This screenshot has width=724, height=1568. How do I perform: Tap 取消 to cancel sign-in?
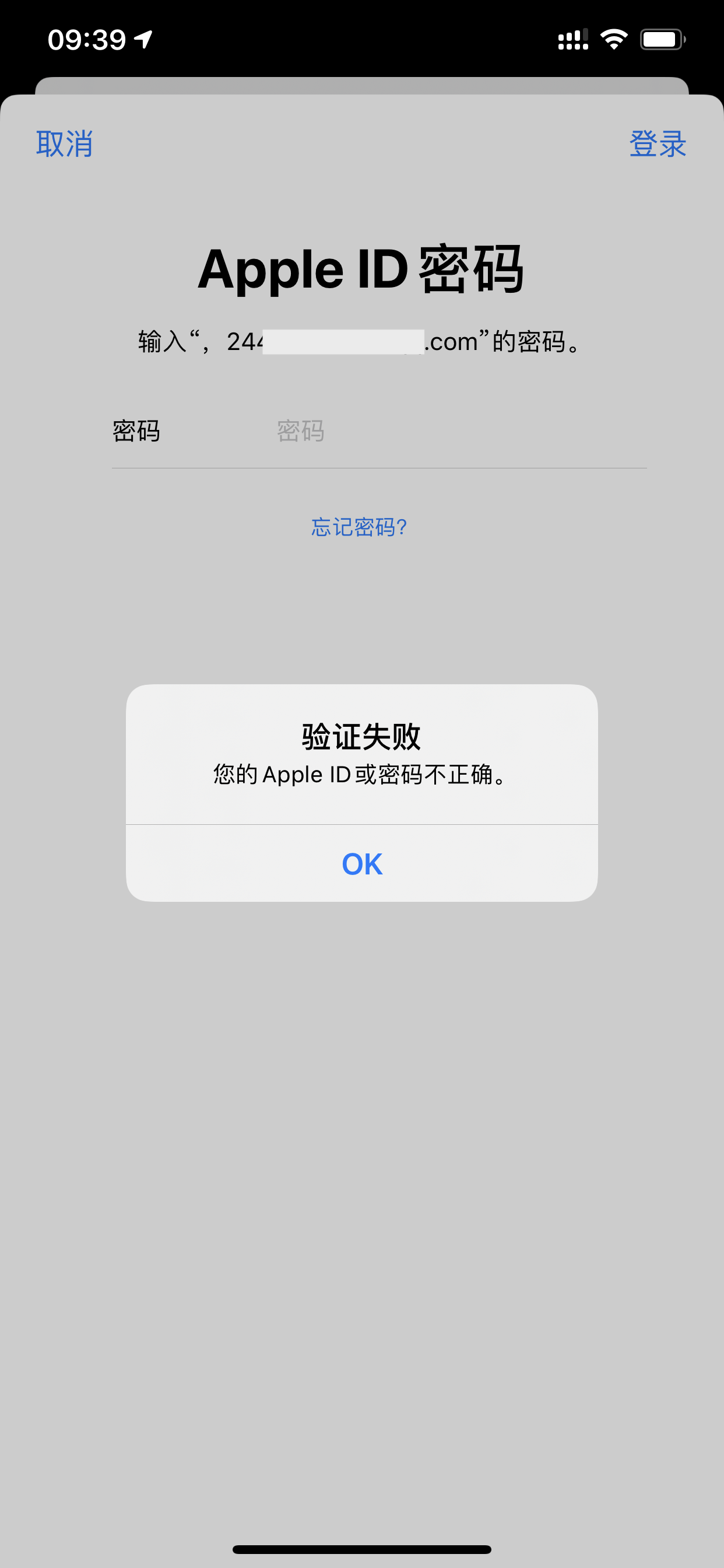pos(65,144)
